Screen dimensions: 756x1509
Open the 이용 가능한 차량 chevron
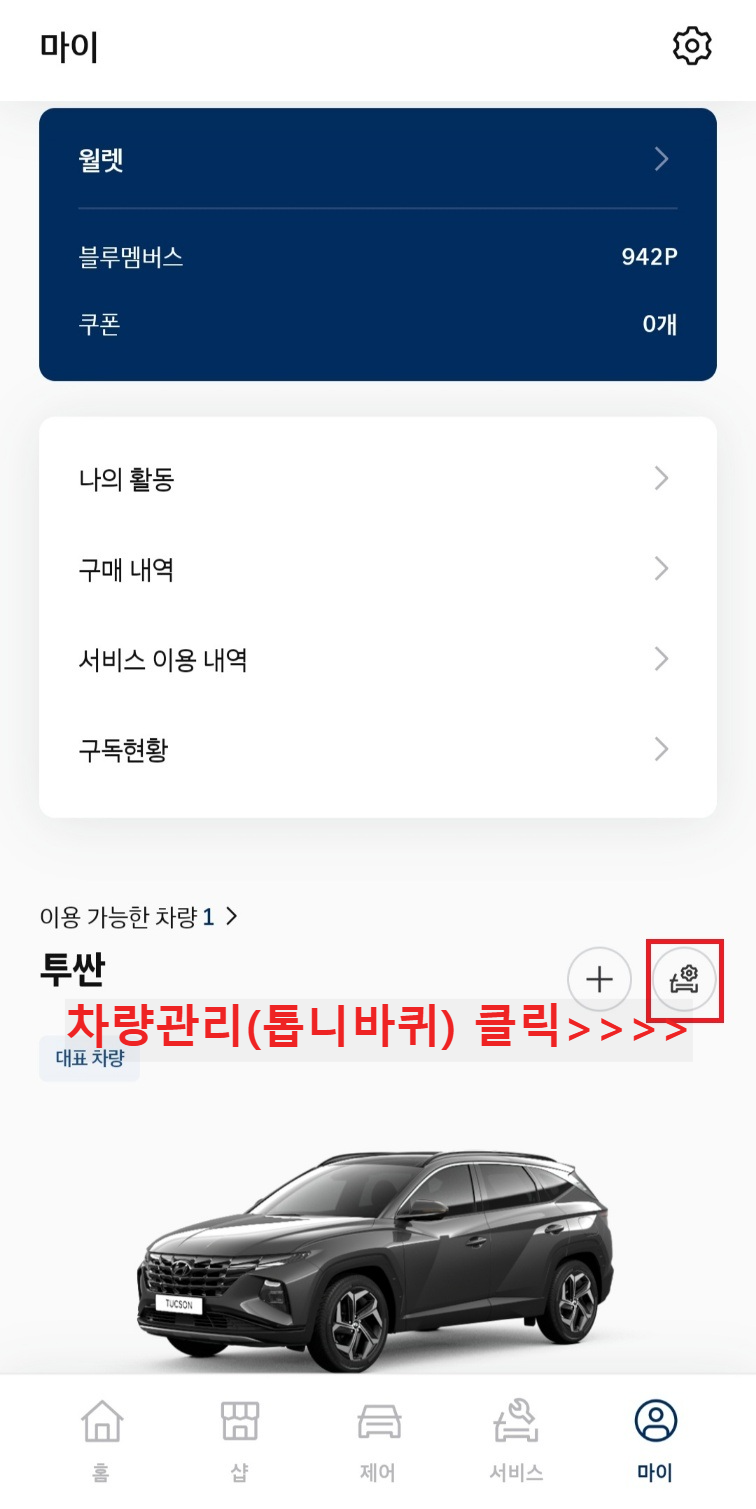pos(231,916)
